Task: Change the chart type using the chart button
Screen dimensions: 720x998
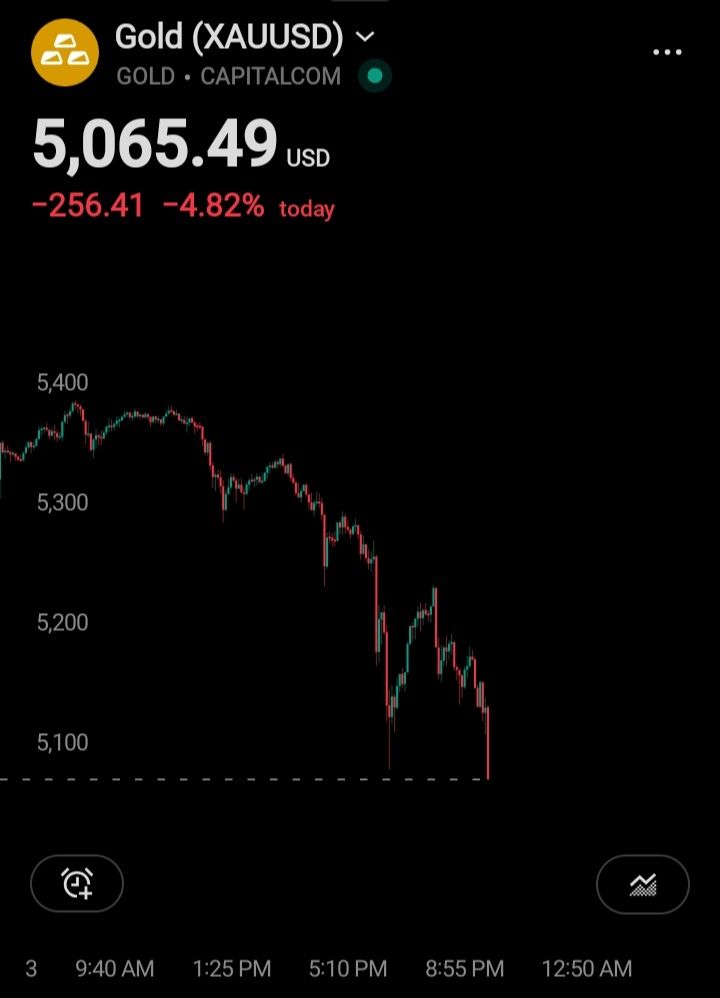Action: (x=642, y=884)
